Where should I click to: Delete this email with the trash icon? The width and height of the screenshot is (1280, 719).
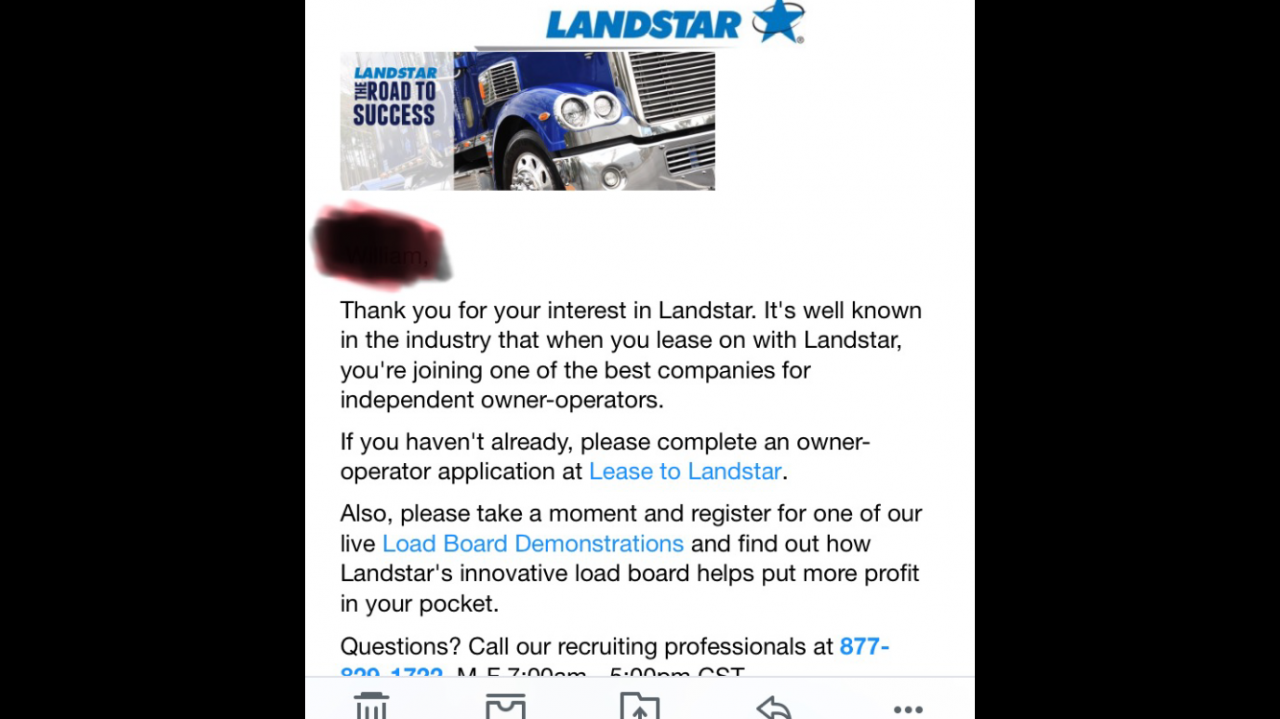371,706
